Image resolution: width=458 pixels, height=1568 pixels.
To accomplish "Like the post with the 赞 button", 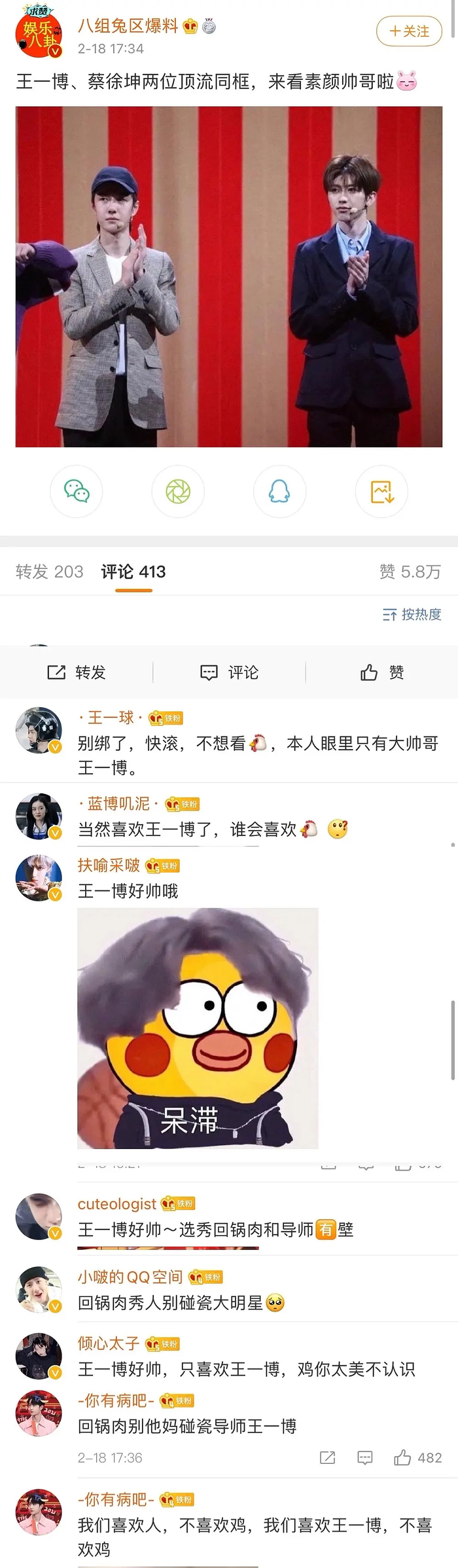I will [x=382, y=672].
